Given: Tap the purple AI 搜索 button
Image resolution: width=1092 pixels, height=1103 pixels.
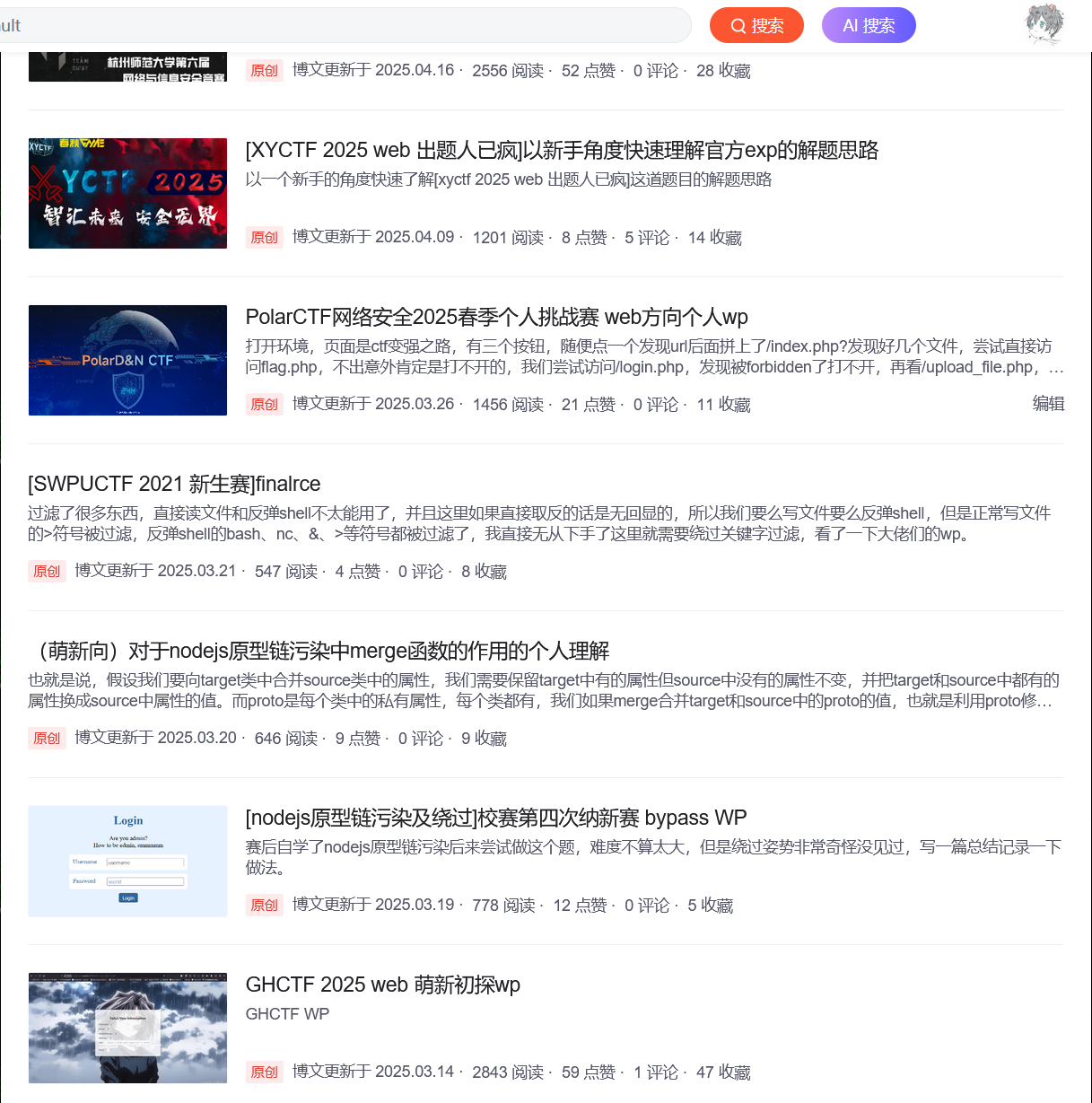Looking at the screenshot, I should click(x=868, y=25).
